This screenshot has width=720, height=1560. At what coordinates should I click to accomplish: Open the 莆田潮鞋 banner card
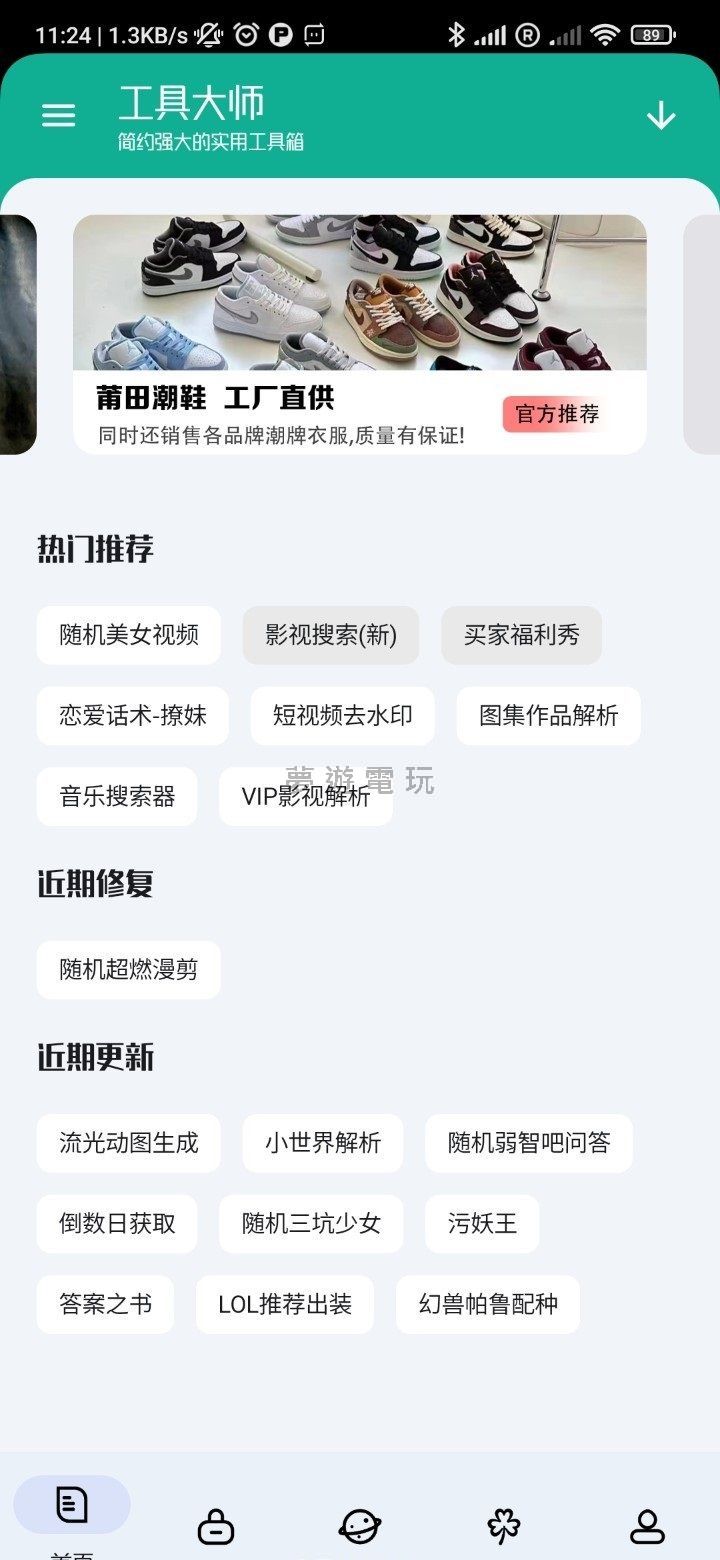coord(360,334)
